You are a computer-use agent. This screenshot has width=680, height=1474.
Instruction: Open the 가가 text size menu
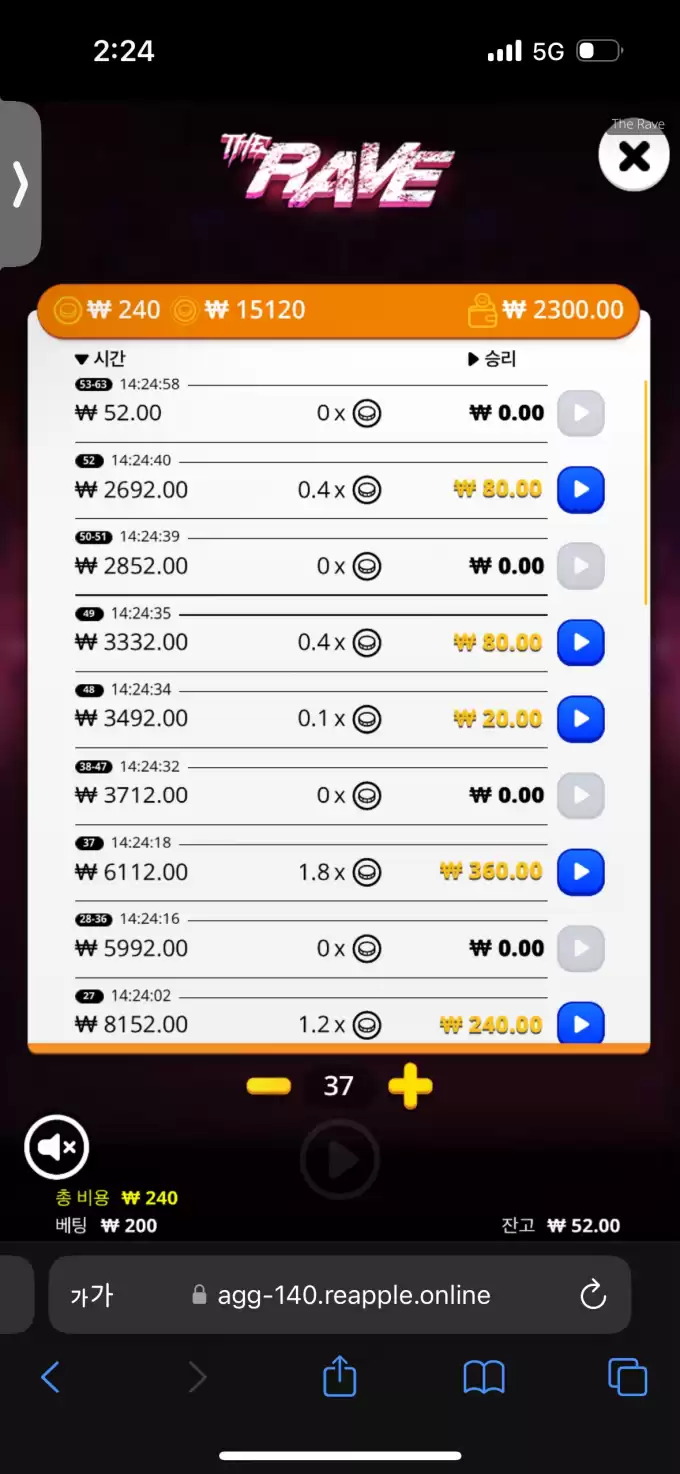[x=92, y=1296]
